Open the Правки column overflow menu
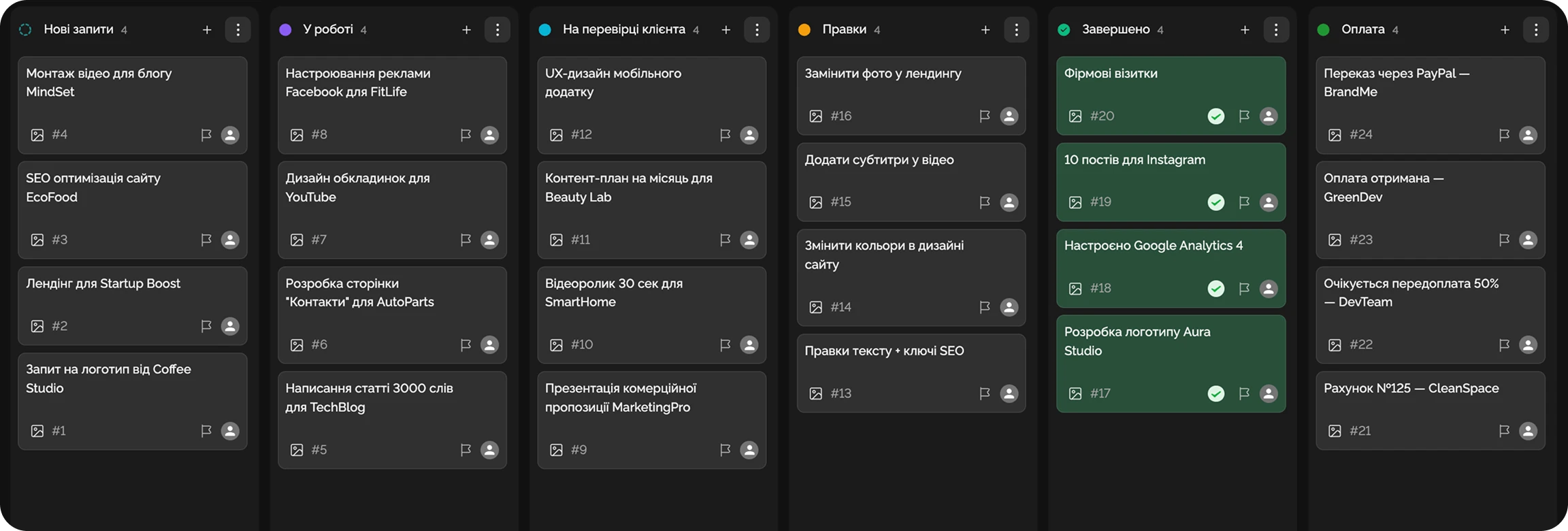 pos(1016,30)
